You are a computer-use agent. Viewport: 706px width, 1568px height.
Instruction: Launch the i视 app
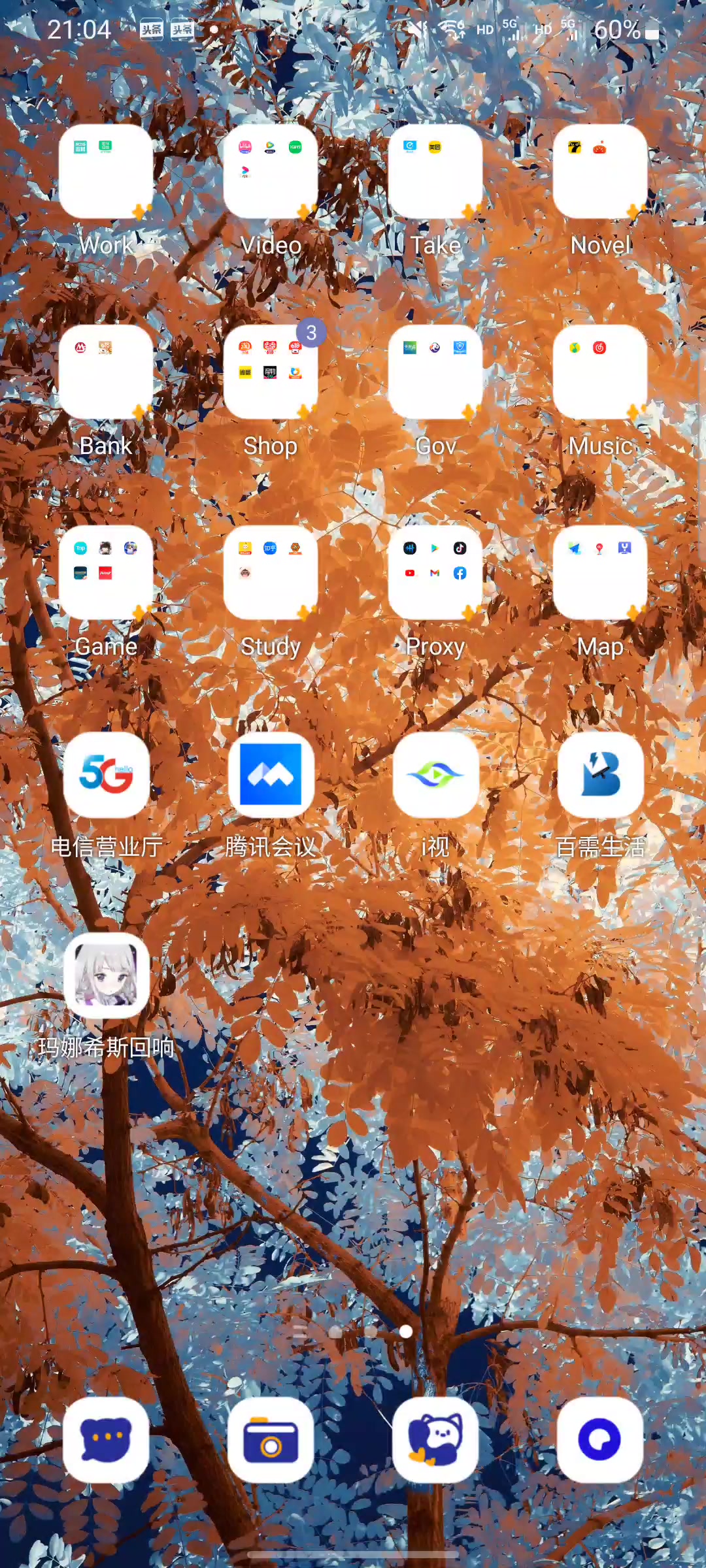point(435,775)
